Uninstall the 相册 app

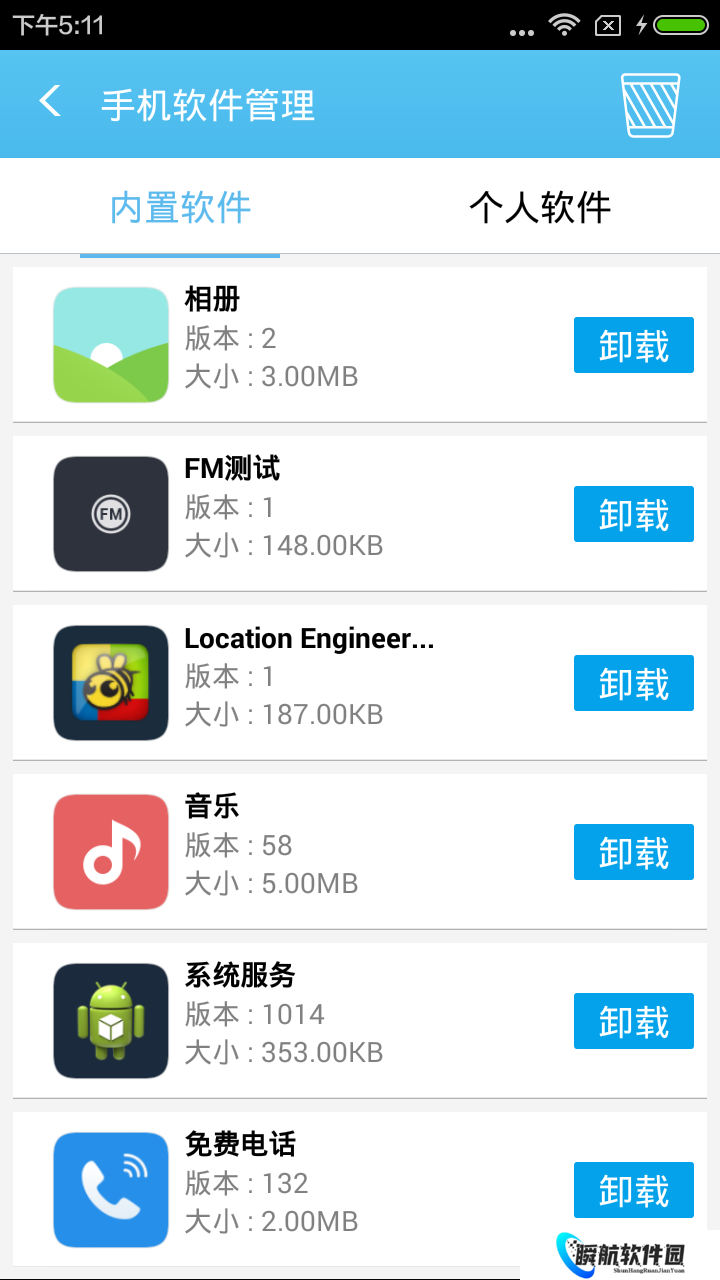point(633,344)
